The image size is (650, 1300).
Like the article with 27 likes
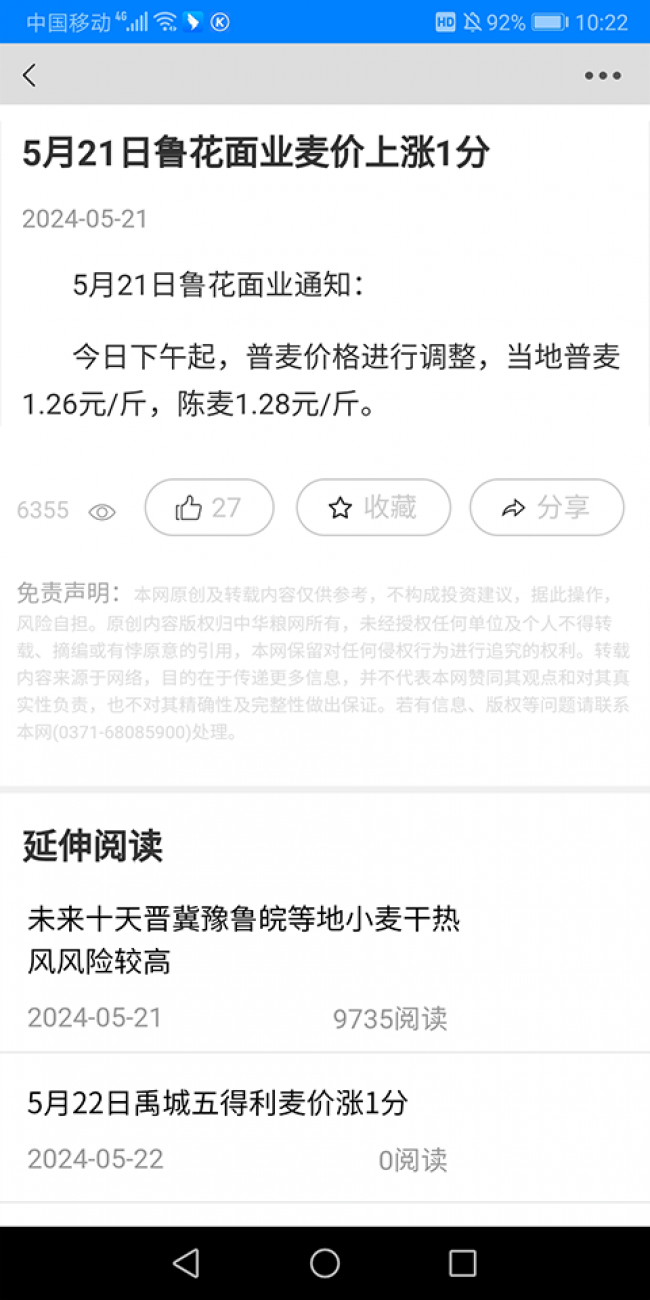209,507
